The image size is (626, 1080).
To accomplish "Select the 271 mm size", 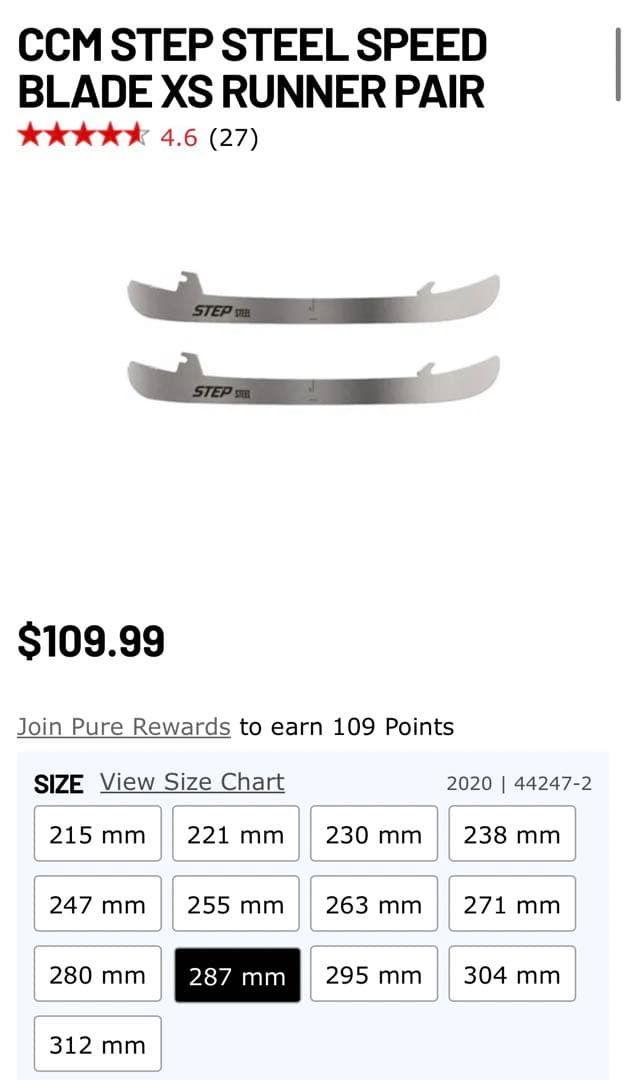I will pos(512,904).
